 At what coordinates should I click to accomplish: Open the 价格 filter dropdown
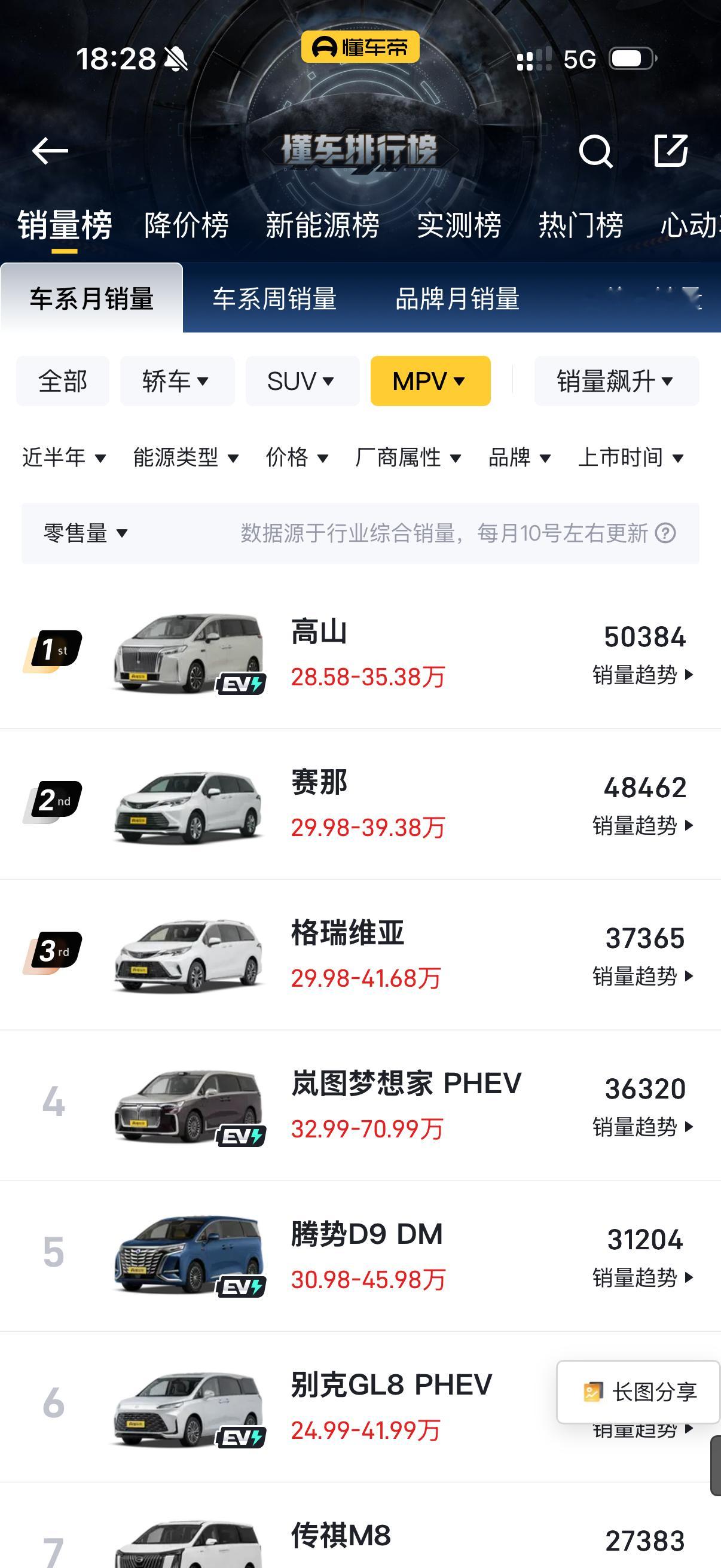(298, 458)
